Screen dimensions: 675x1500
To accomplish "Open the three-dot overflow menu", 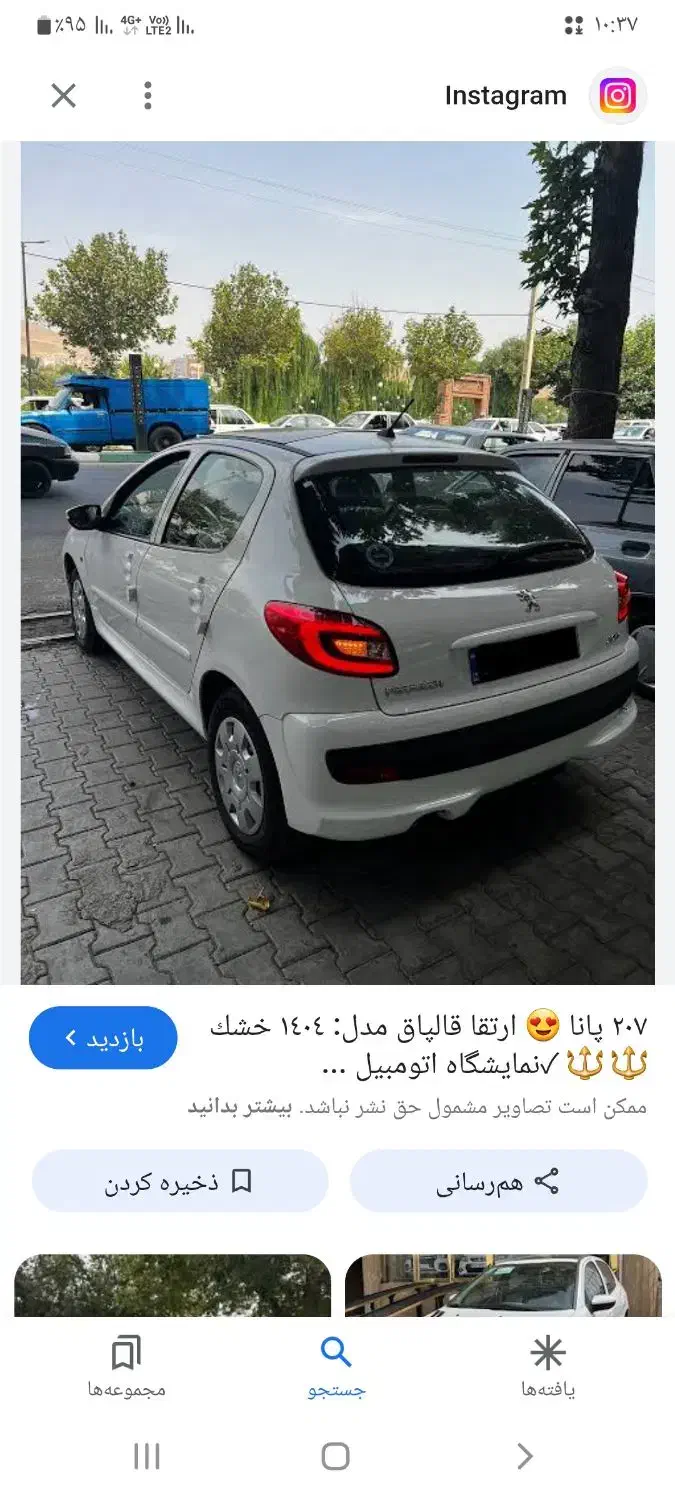I will click(148, 96).
